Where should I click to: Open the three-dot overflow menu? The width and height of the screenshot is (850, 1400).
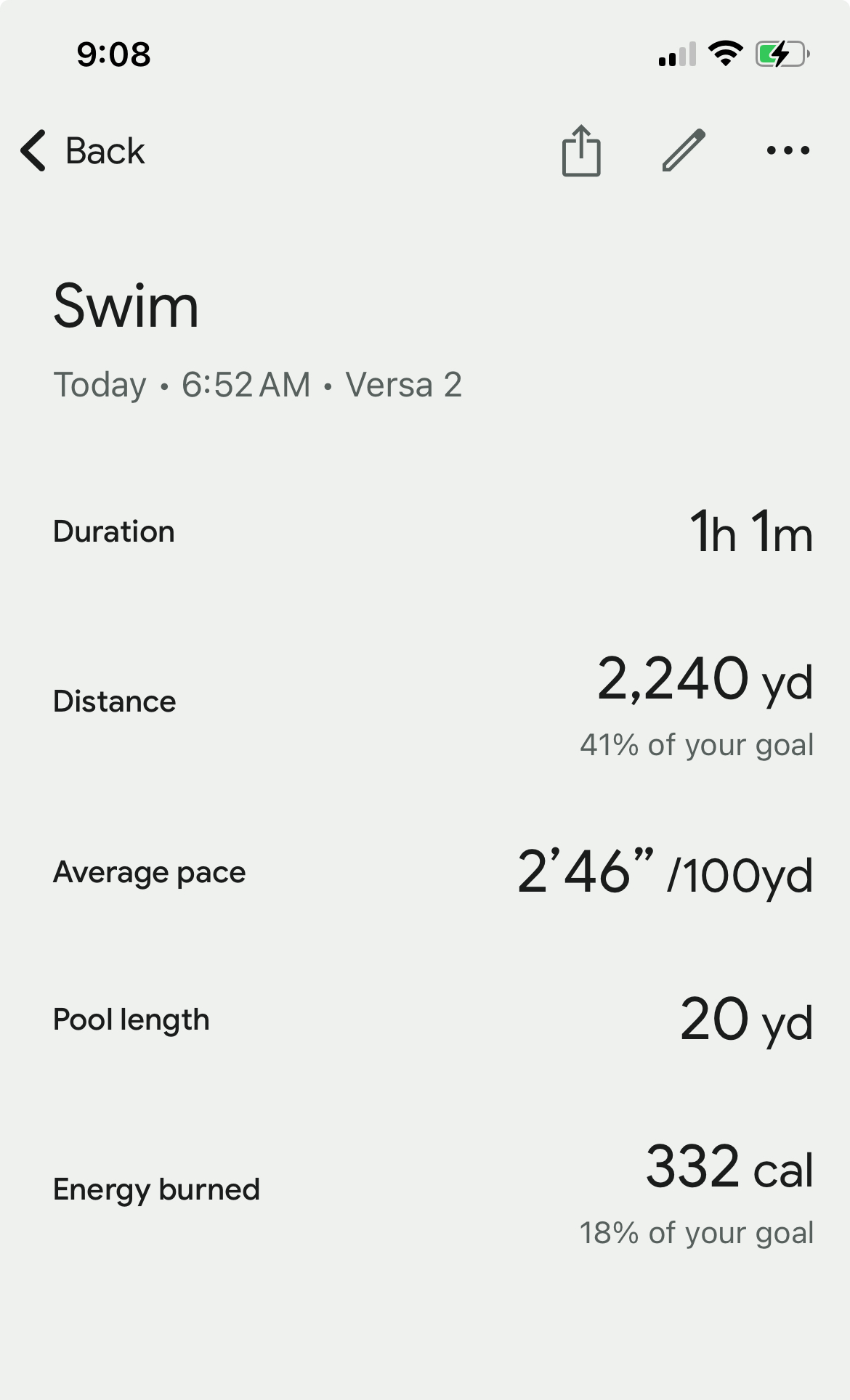[x=788, y=150]
